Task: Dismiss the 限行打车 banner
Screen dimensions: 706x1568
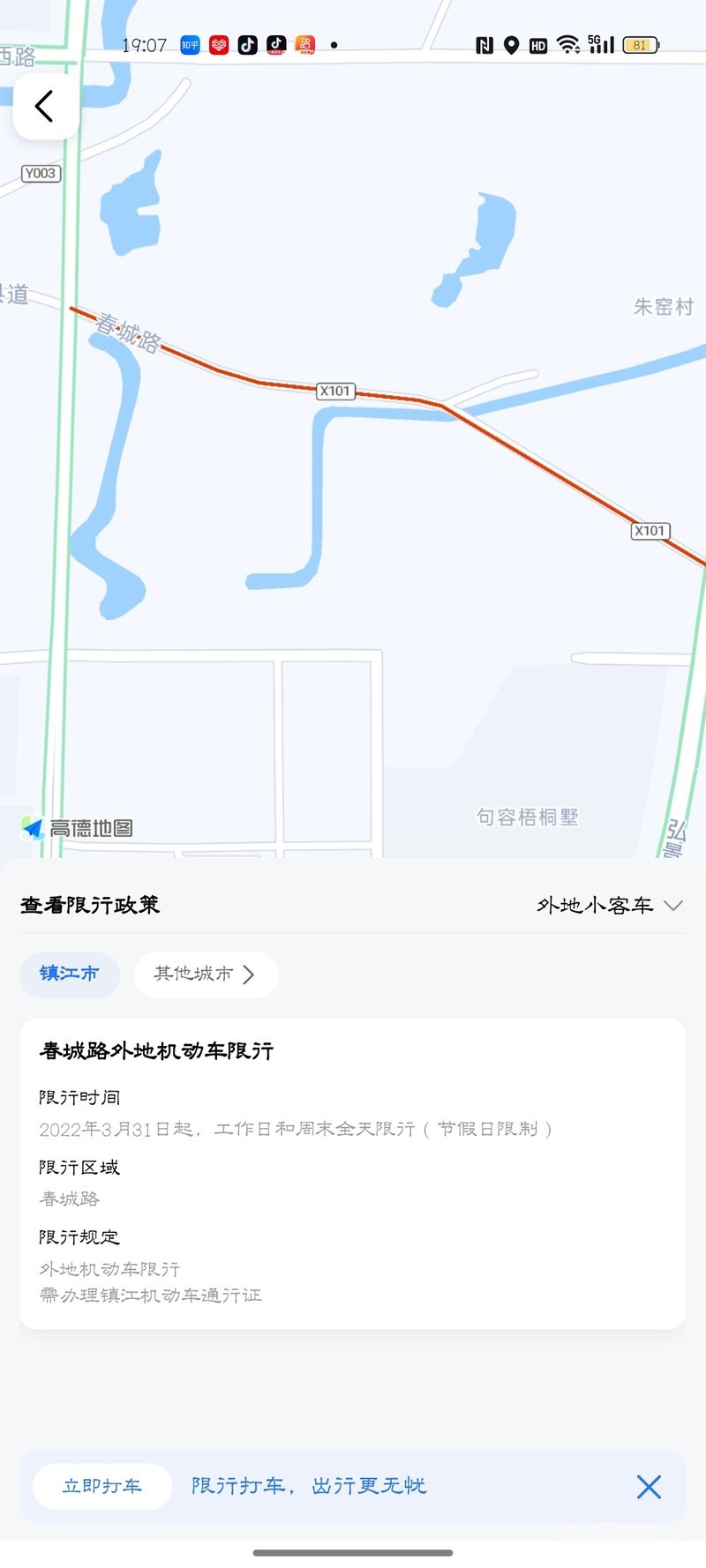Action: pyautogui.click(x=649, y=1487)
